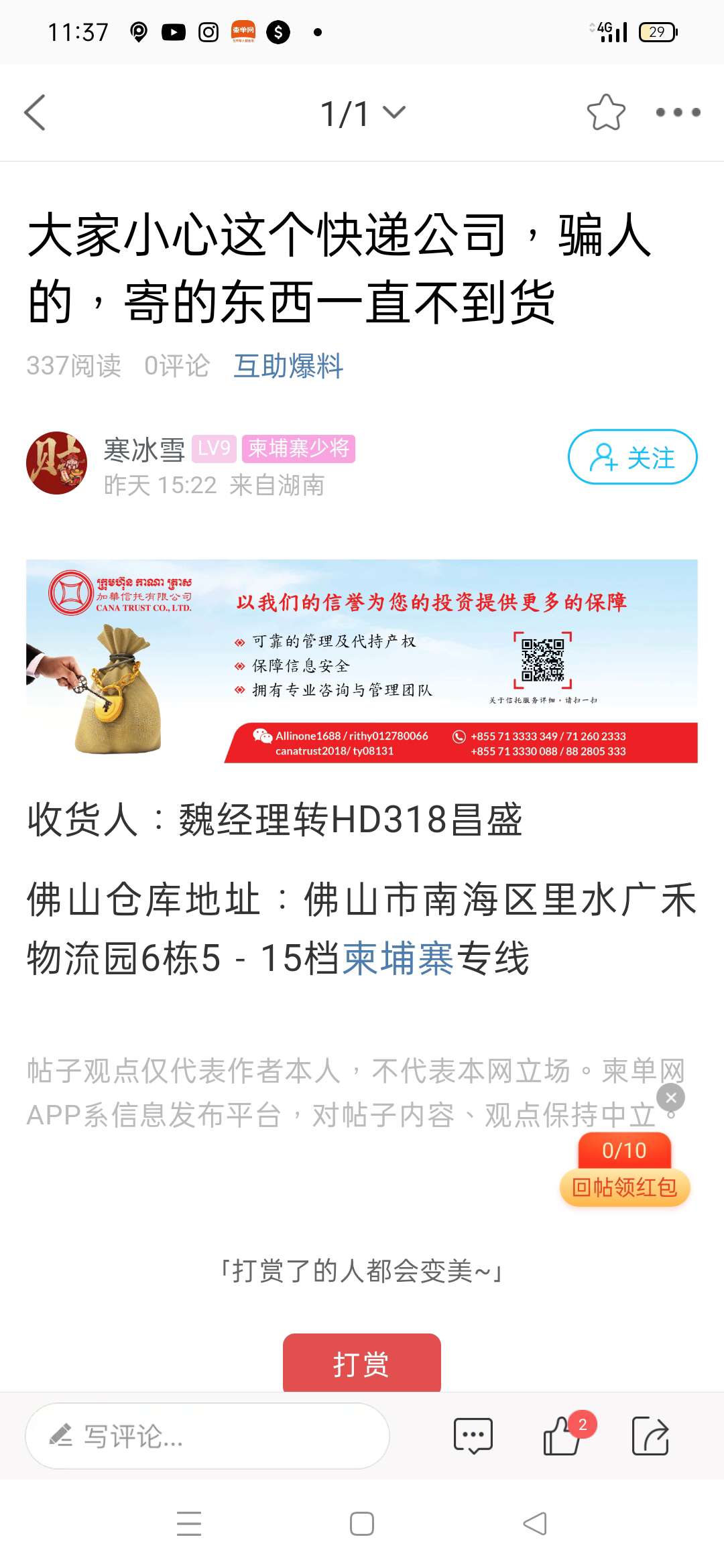Dismiss the floating red-packet widget

tap(671, 1098)
